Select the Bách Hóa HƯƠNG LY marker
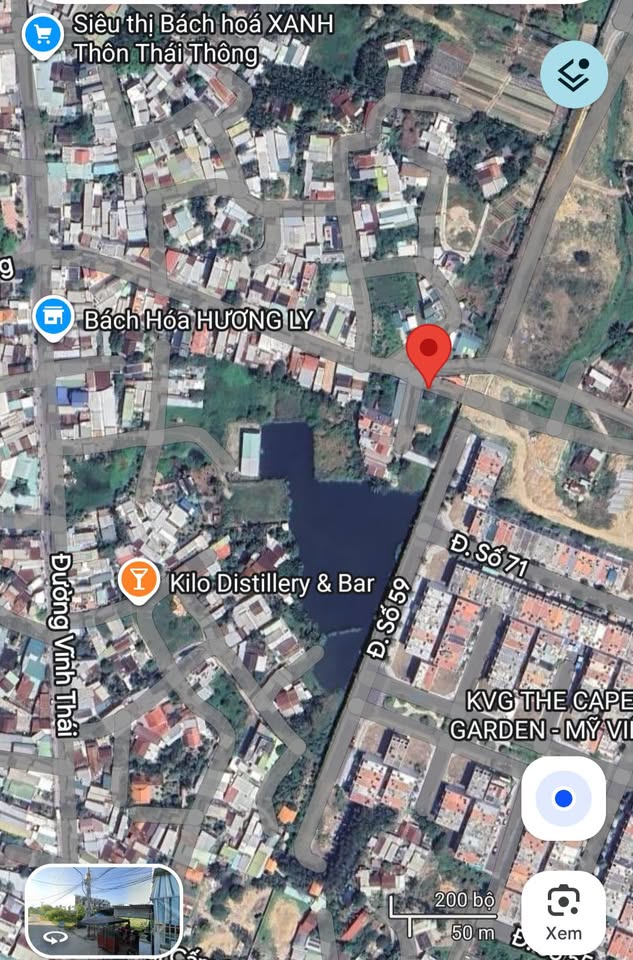 52,318
